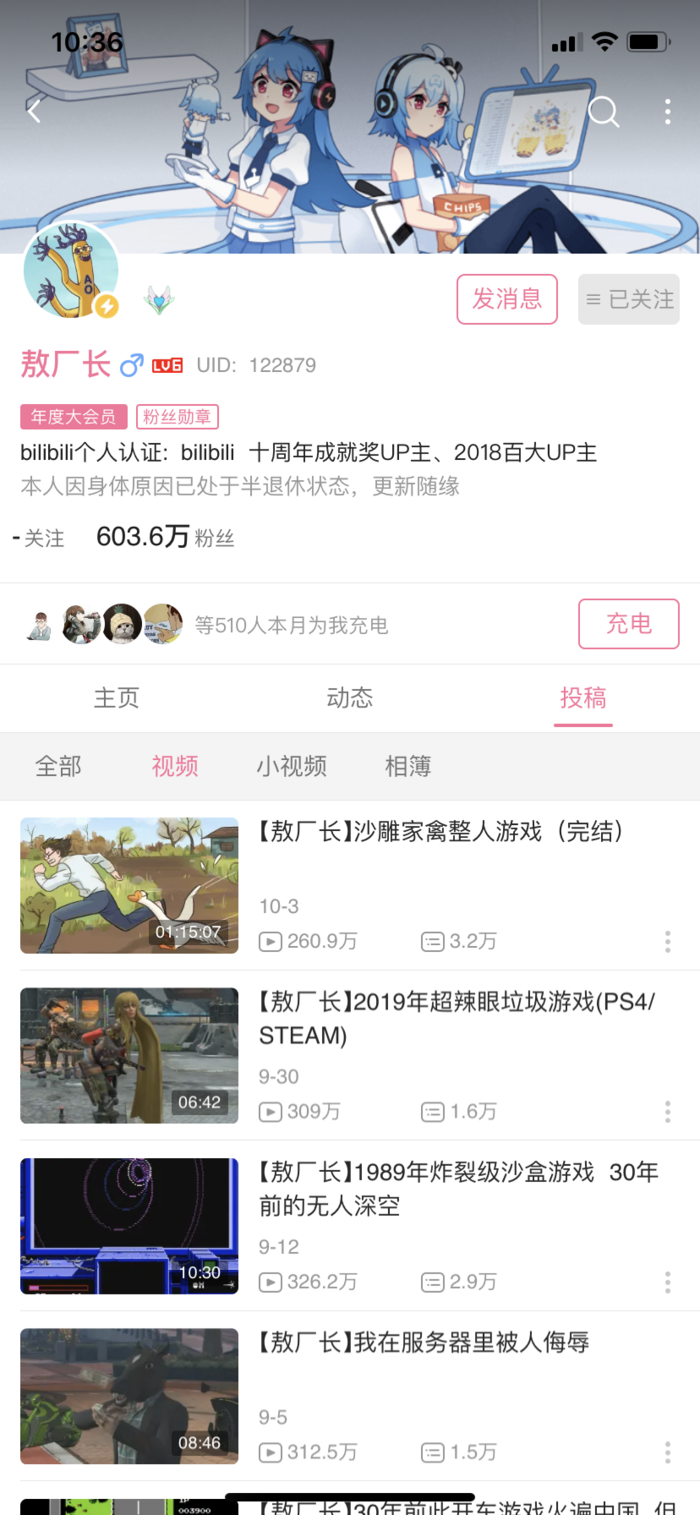Open the video 1989年炸裂级沙盒游戏
Viewport: 700px width, 1515px height.
pyautogui.click(x=350, y=1225)
